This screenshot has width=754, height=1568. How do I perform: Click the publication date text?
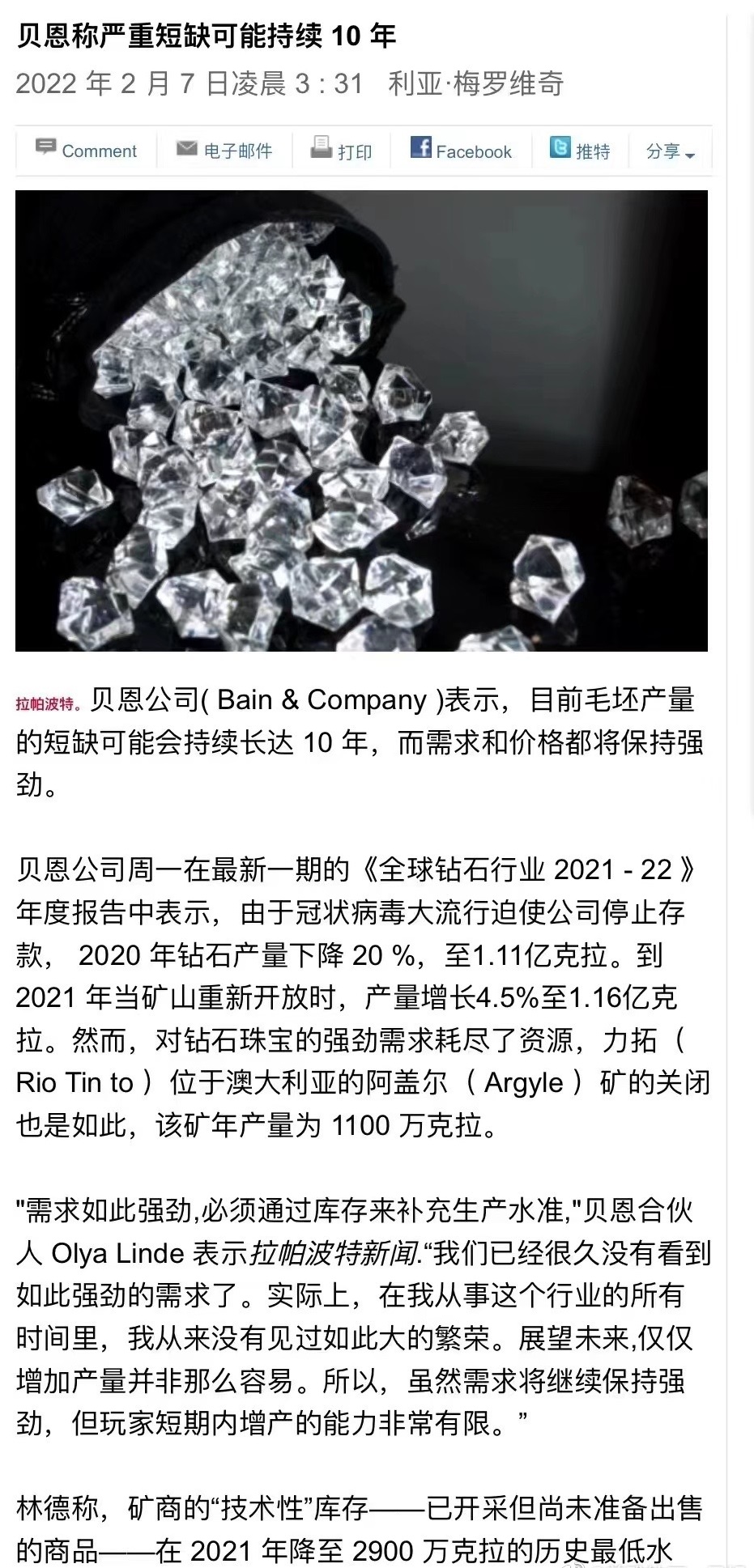186,83
